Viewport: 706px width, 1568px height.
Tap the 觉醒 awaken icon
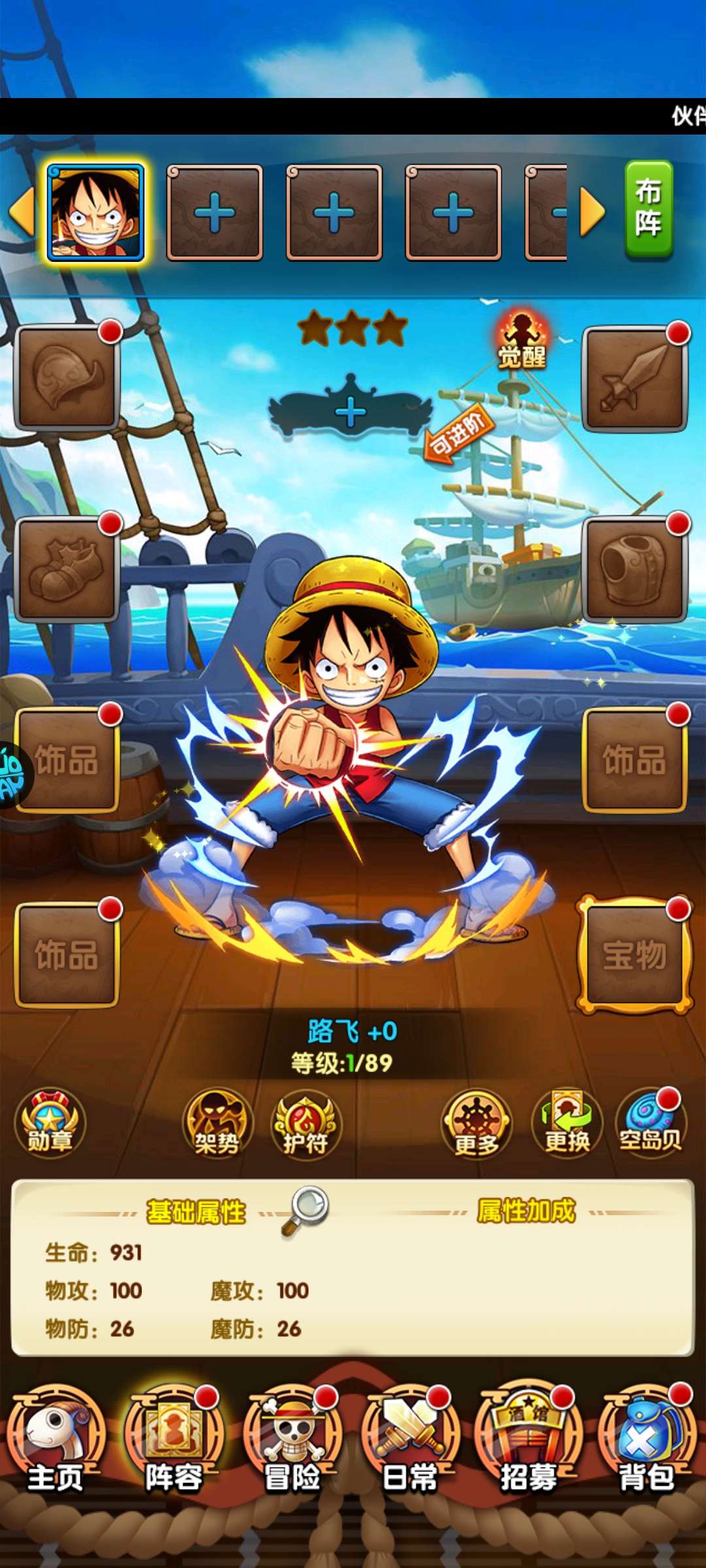522,341
